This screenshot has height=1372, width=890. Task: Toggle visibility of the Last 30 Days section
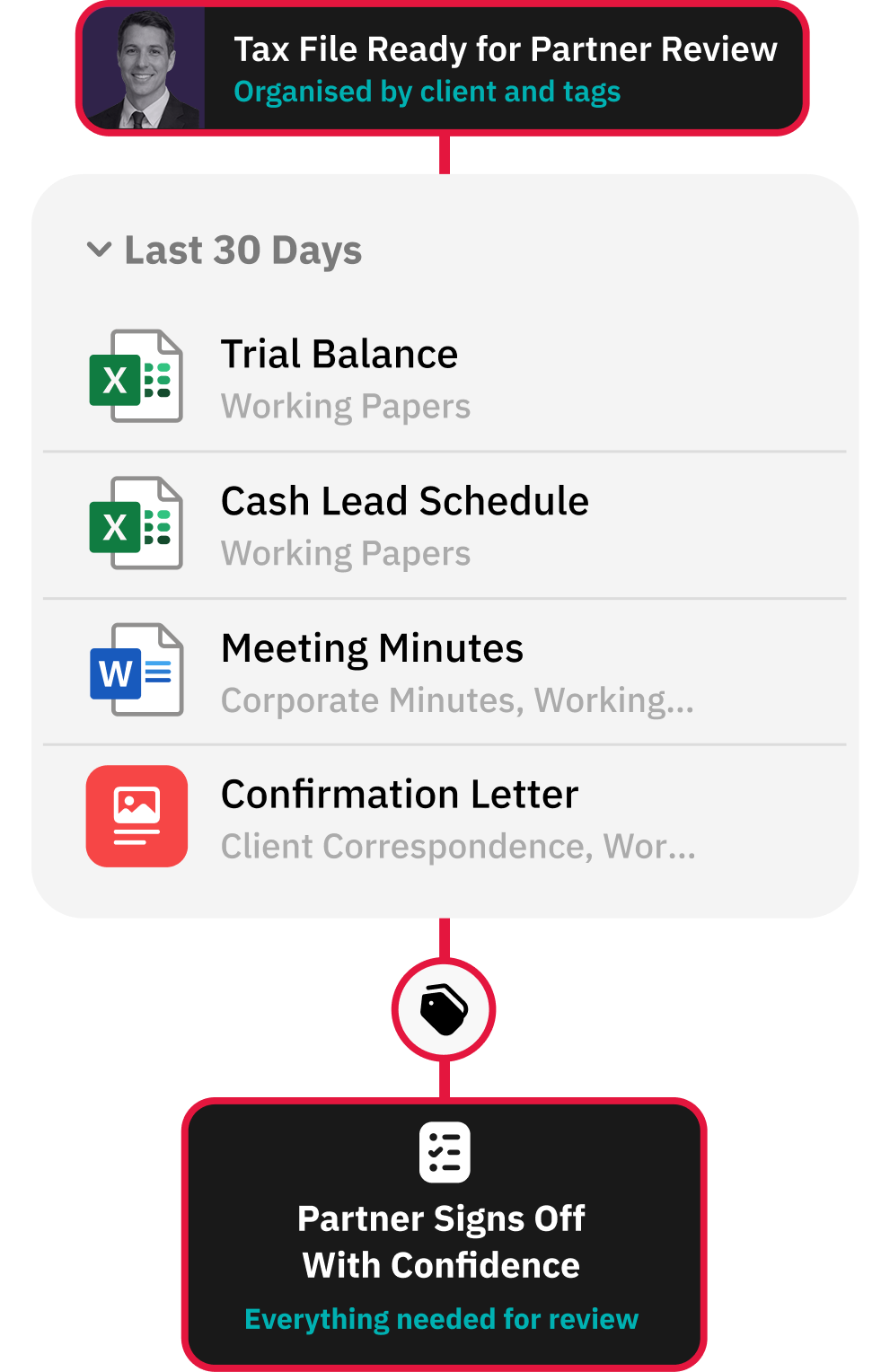tap(99, 250)
